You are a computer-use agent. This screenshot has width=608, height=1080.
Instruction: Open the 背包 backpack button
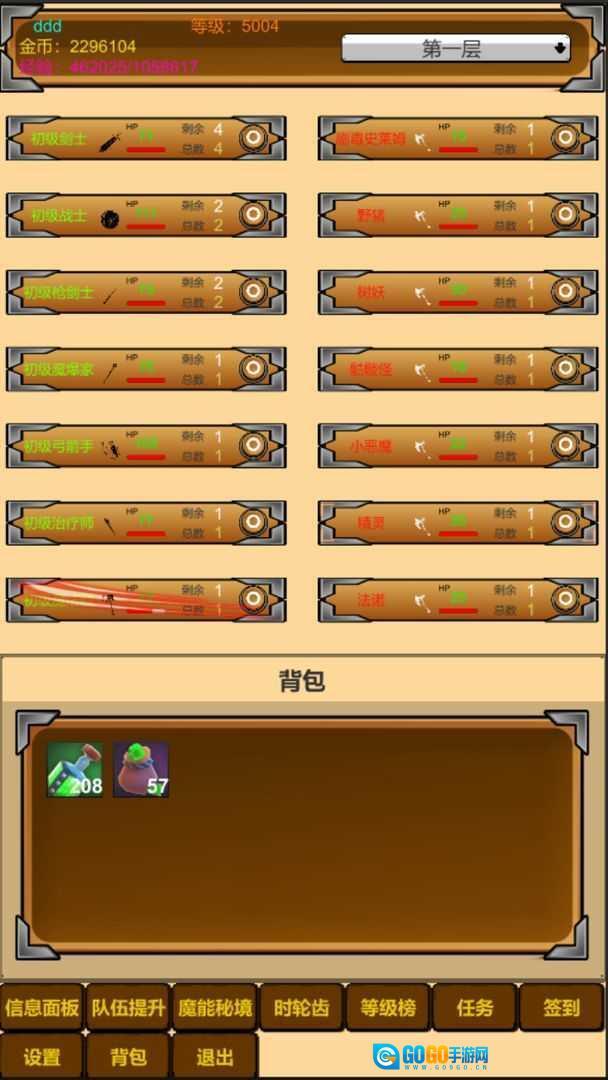pyautogui.click(x=128, y=1057)
